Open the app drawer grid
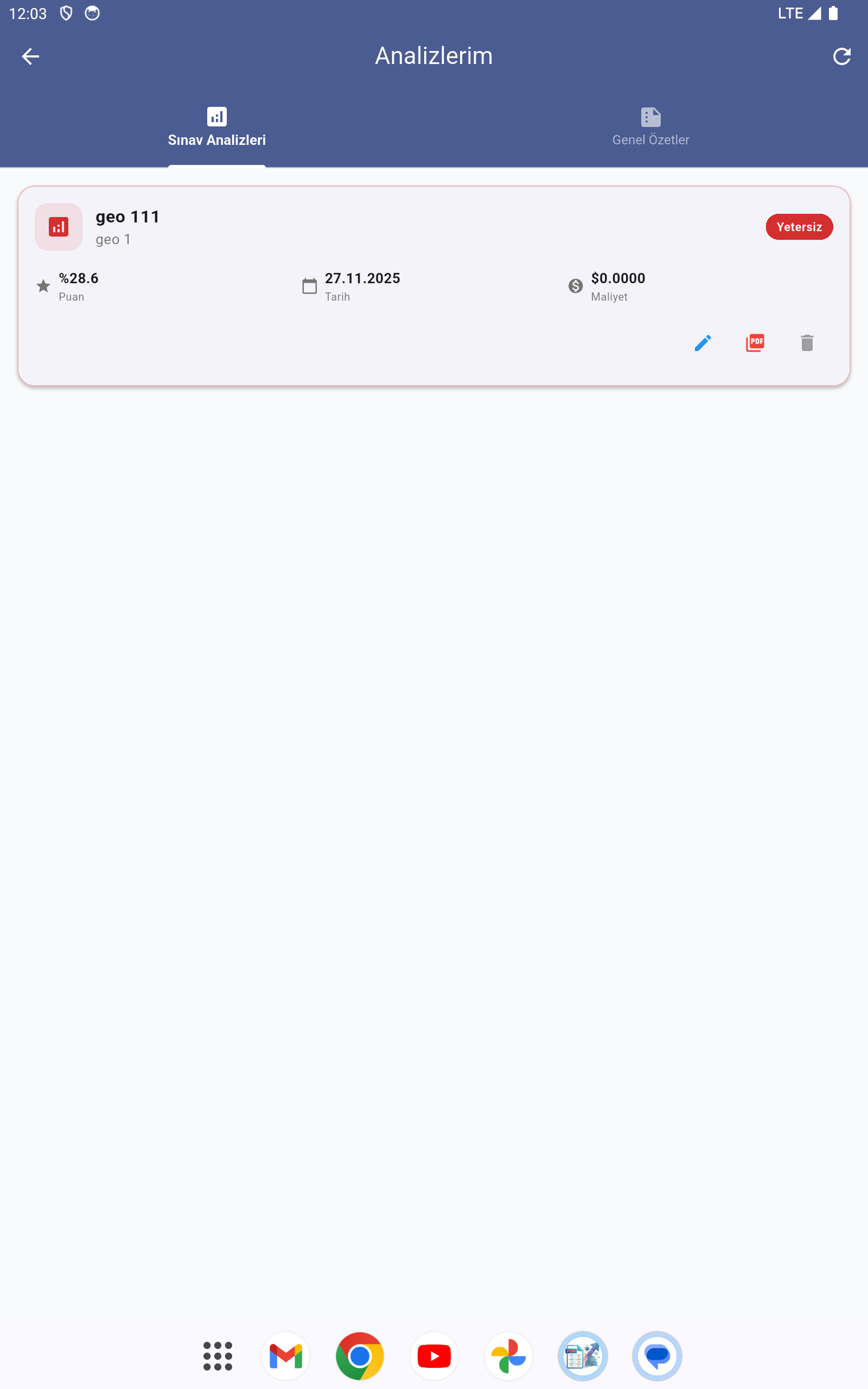Screen dimensions: 868x1389 pos(218,1356)
